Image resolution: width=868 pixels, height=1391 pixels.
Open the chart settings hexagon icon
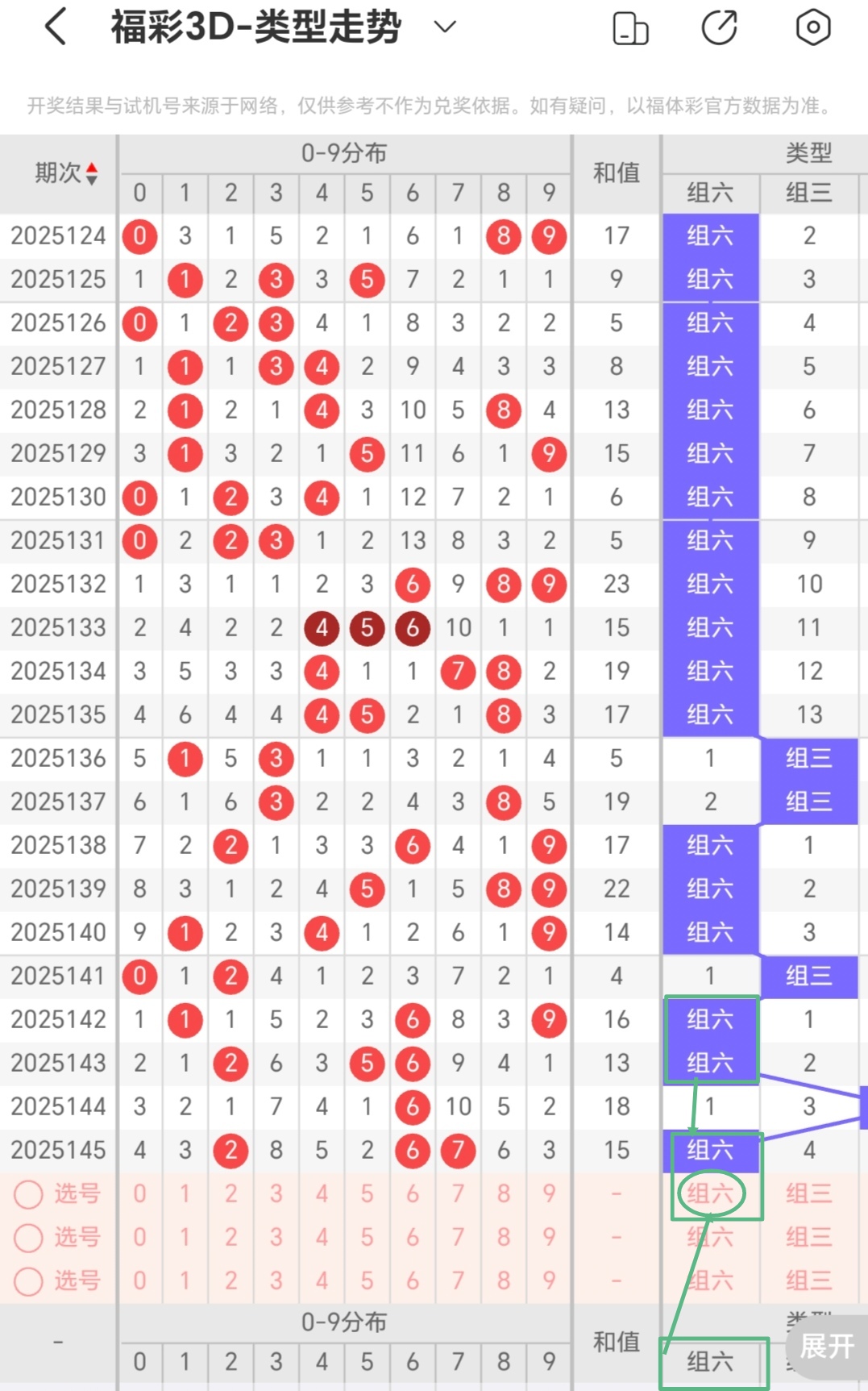click(x=813, y=27)
